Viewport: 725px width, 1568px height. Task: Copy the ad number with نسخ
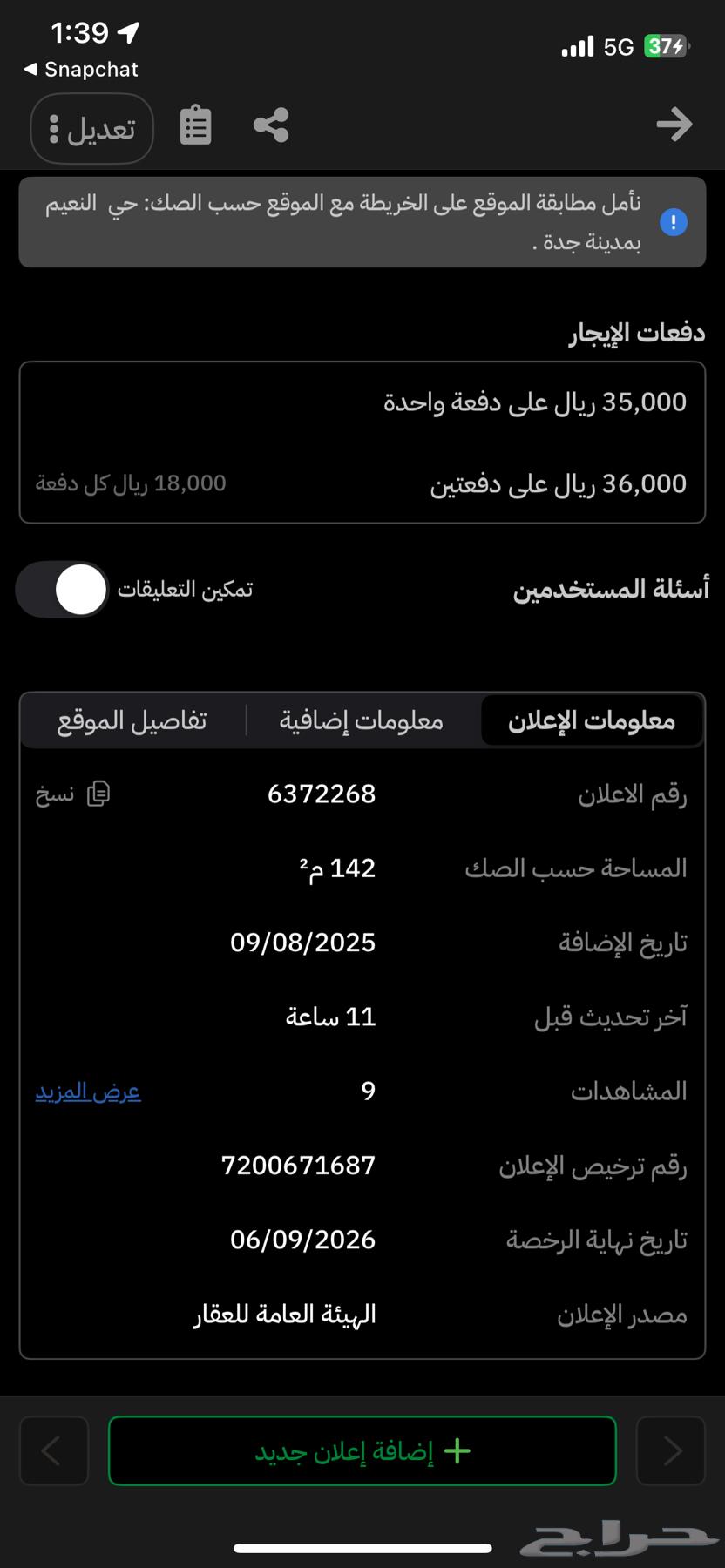click(73, 794)
